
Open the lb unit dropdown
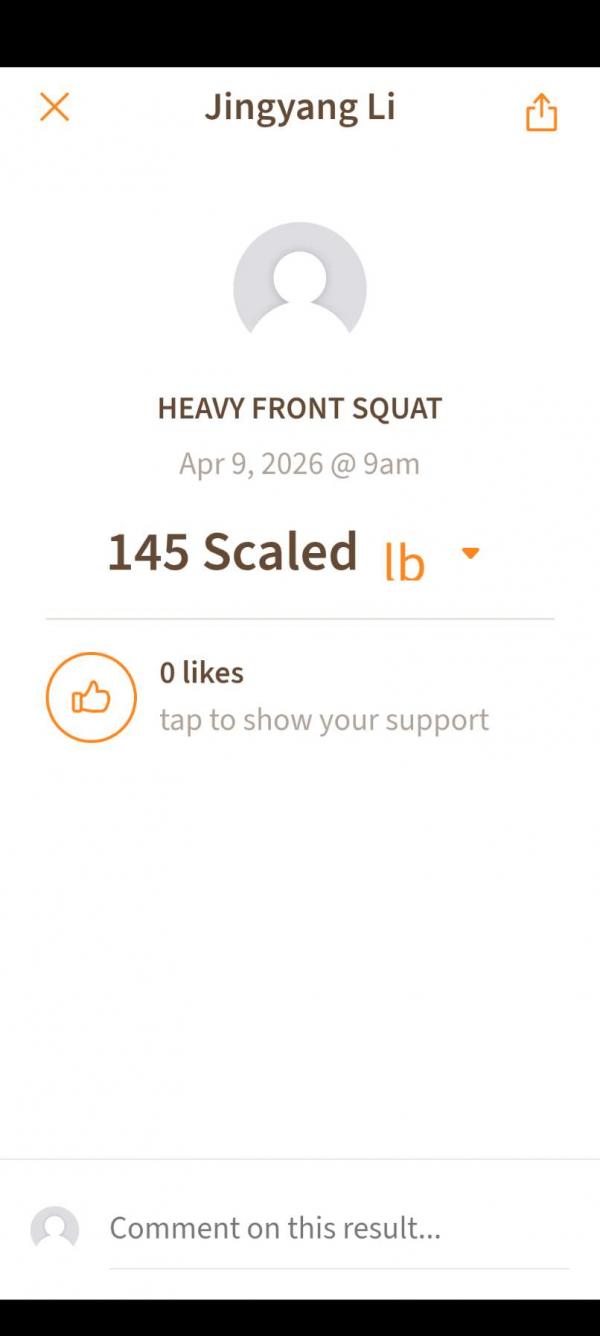pos(469,553)
